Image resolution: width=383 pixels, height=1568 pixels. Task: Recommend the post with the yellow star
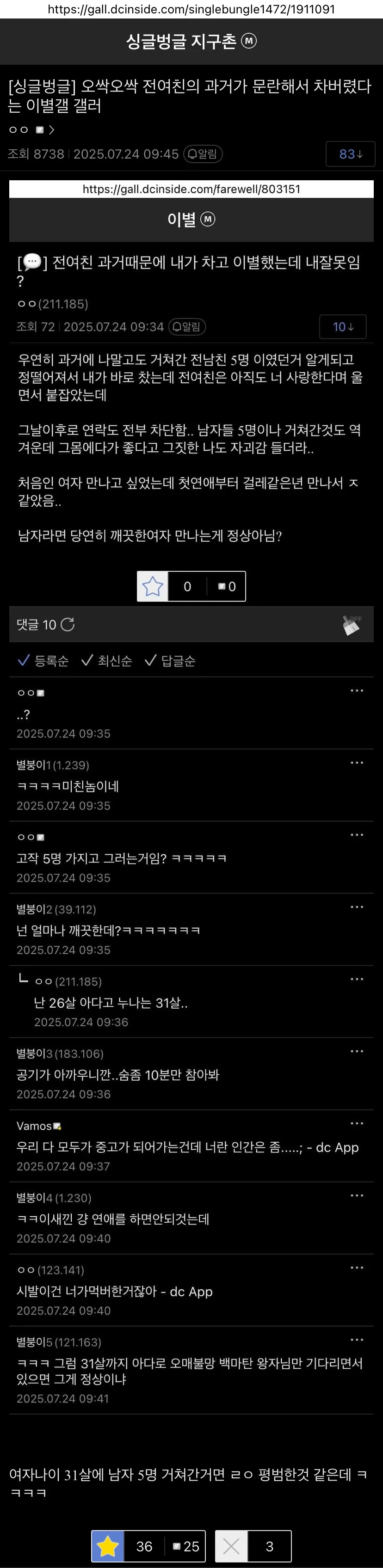[x=108, y=1546]
